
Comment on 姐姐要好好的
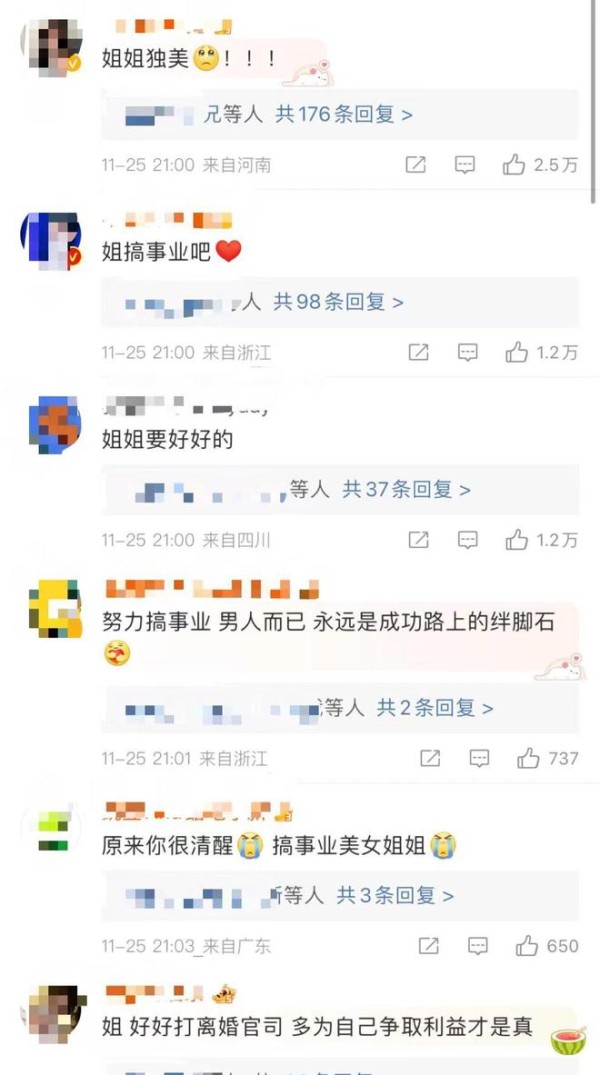[x=468, y=540]
